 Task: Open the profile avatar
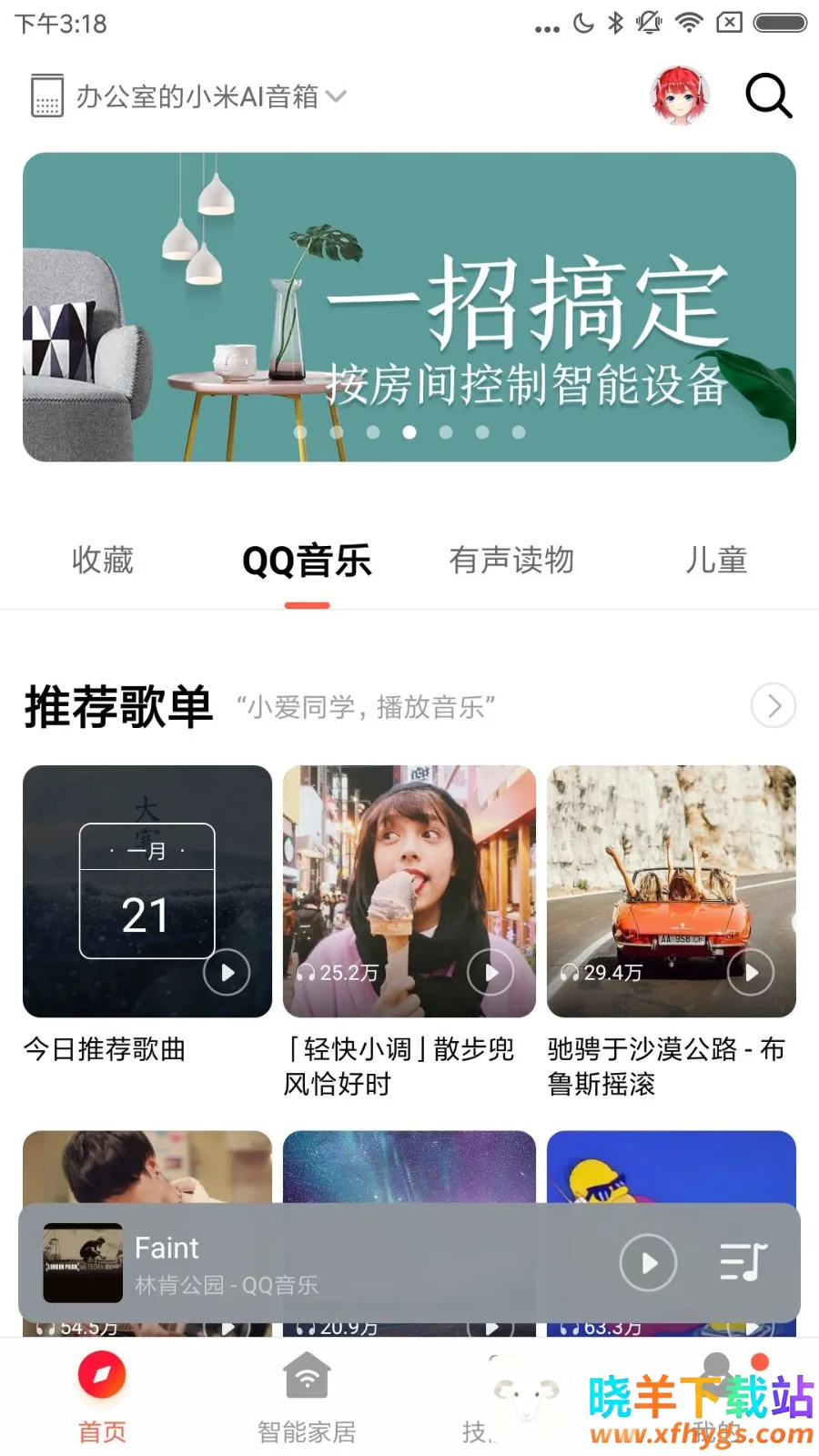pos(680,96)
